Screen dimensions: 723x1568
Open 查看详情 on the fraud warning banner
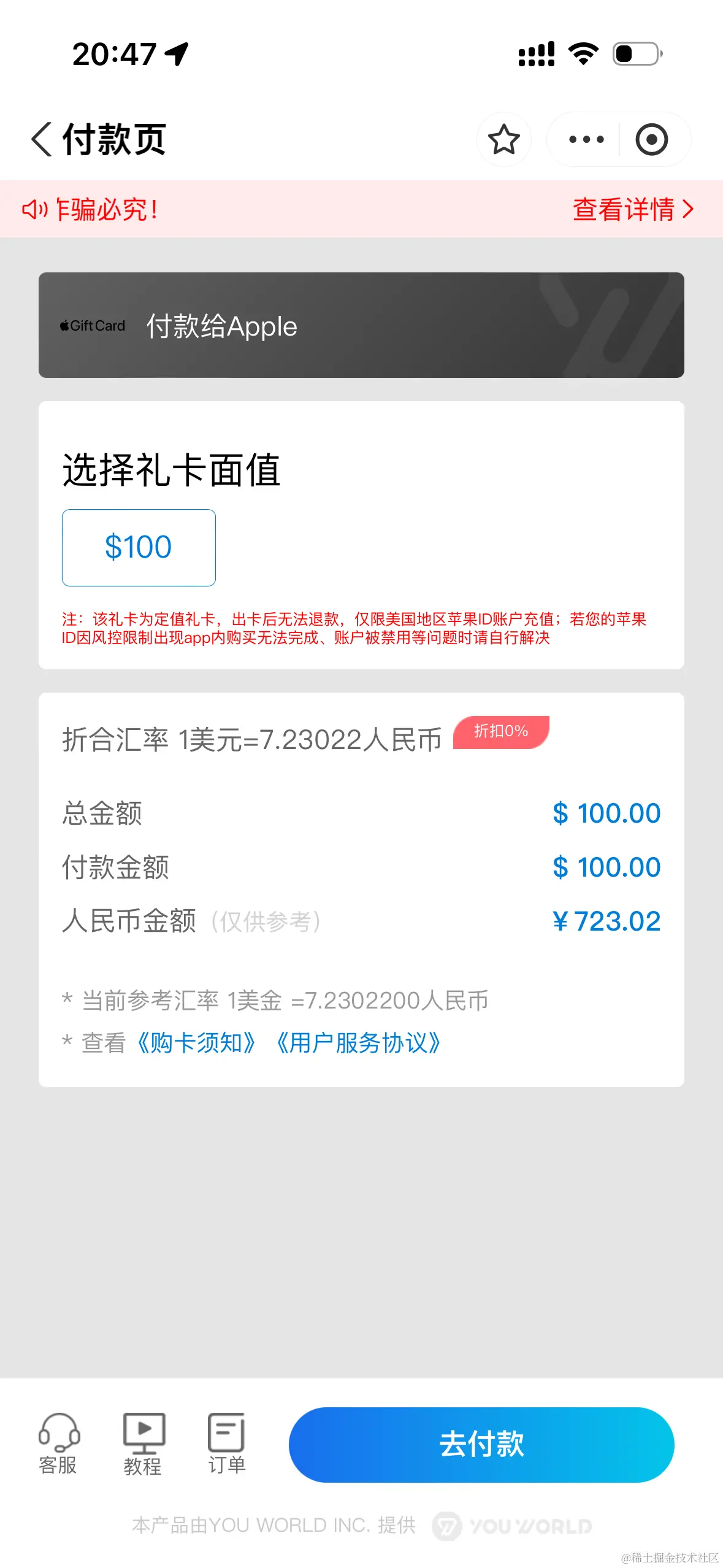pyautogui.click(x=632, y=209)
